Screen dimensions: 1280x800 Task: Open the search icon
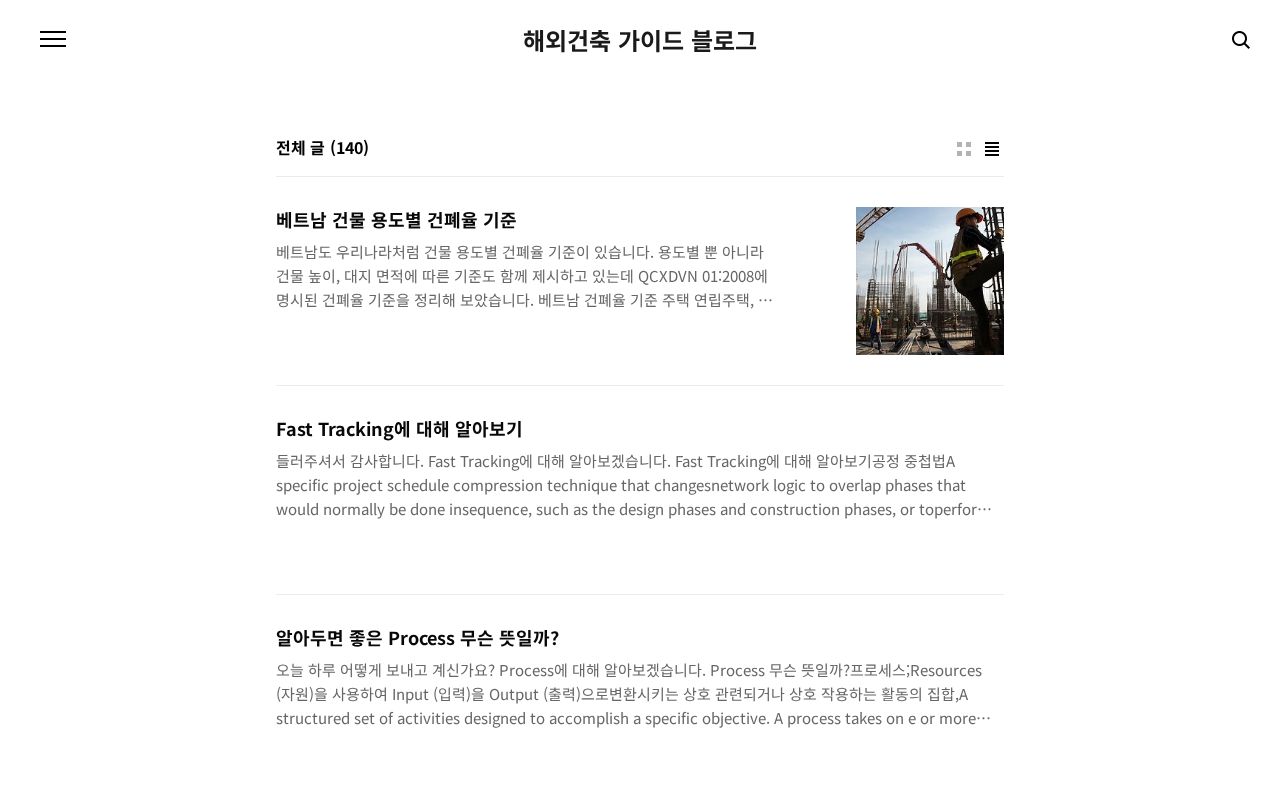tap(1241, 40)
